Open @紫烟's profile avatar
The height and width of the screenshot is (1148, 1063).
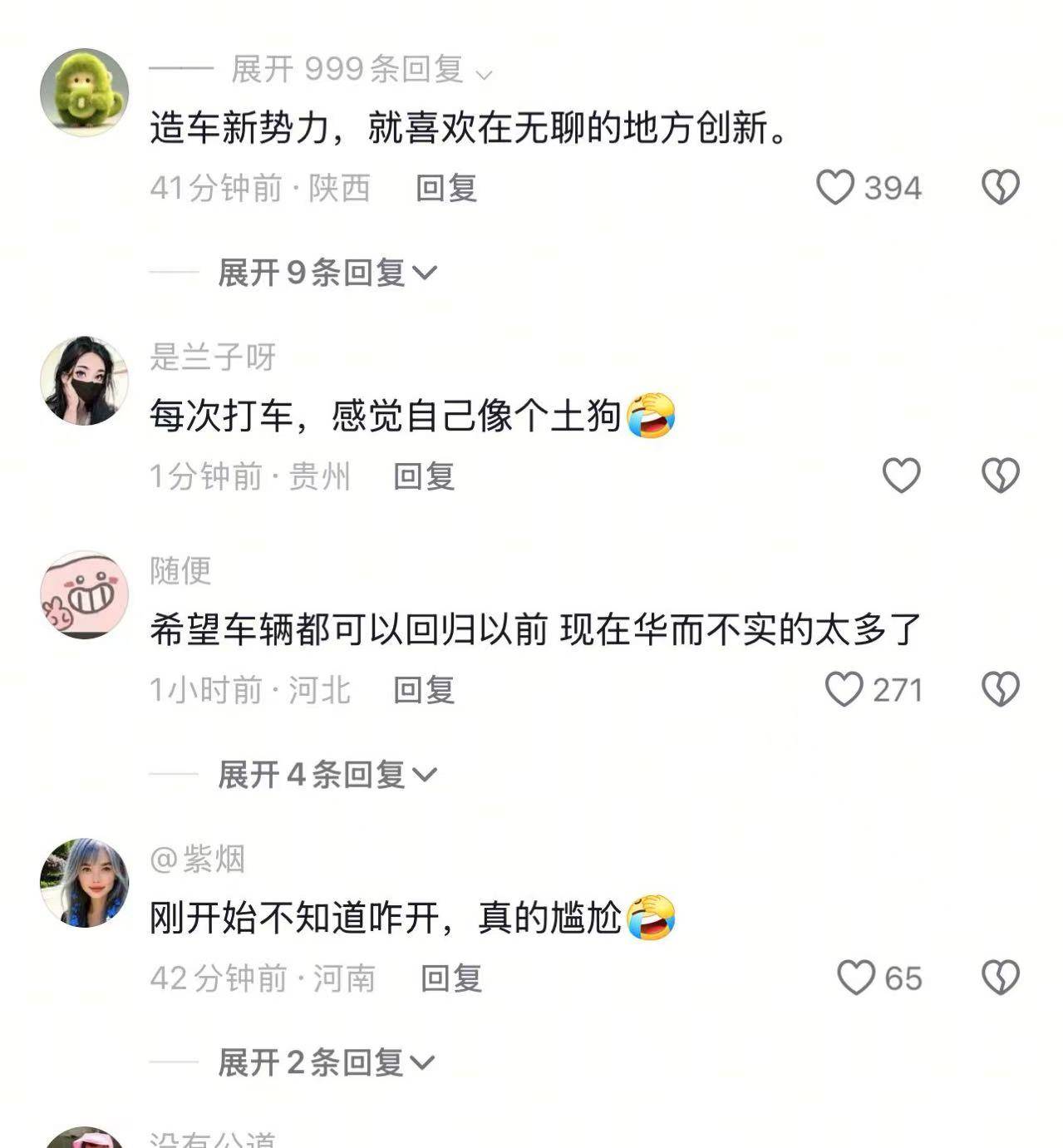(84, 882)
